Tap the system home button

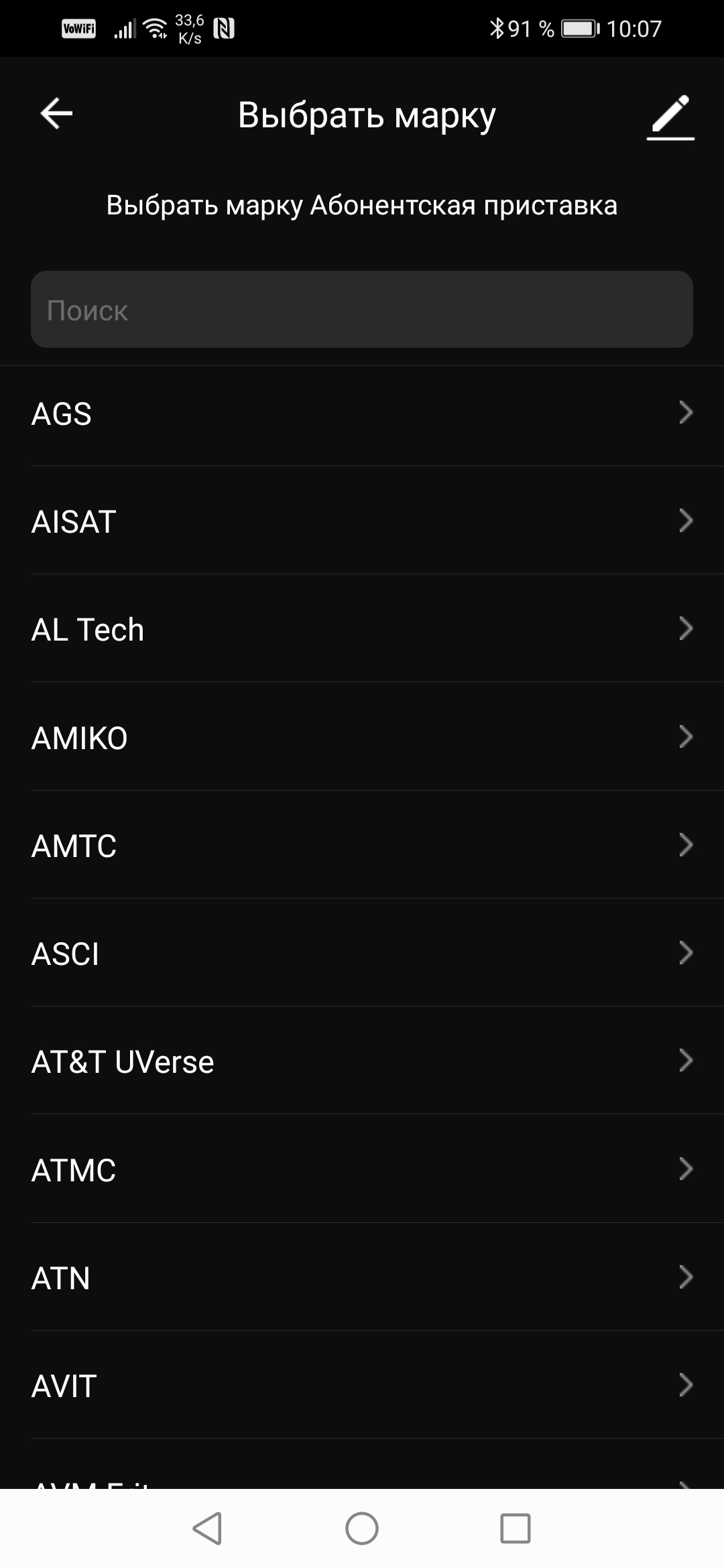click(x=362, y=1528)
